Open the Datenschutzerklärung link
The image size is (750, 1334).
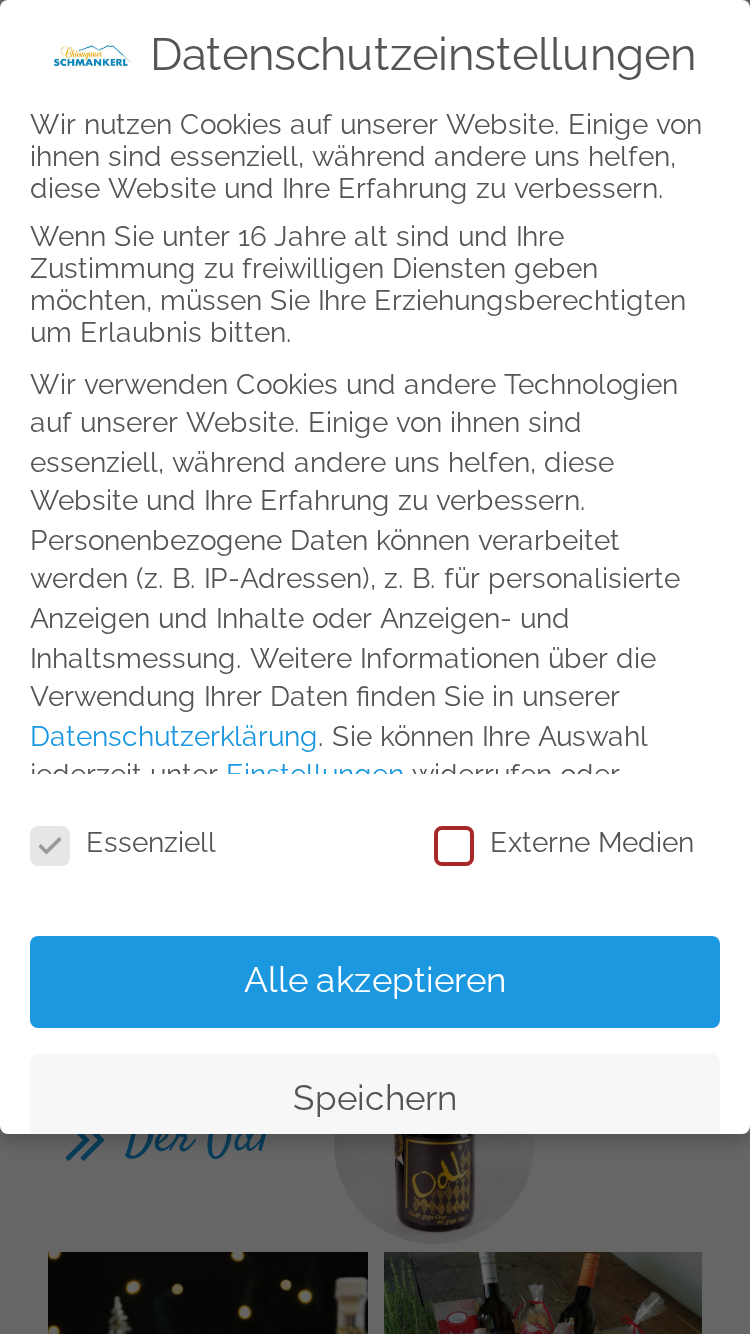(174, 736)
